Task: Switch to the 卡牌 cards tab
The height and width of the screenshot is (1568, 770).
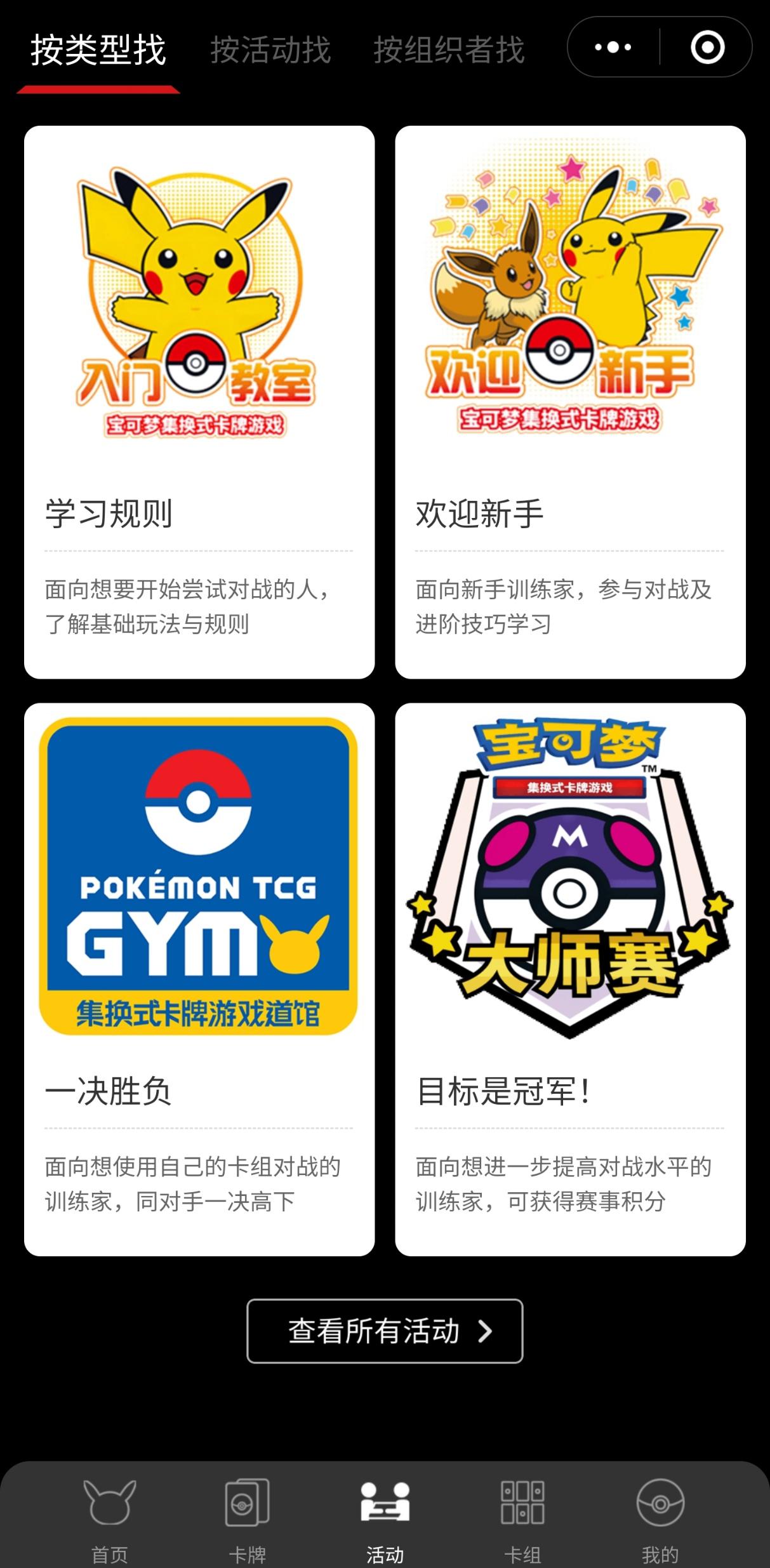Action: coord(248,1516)
